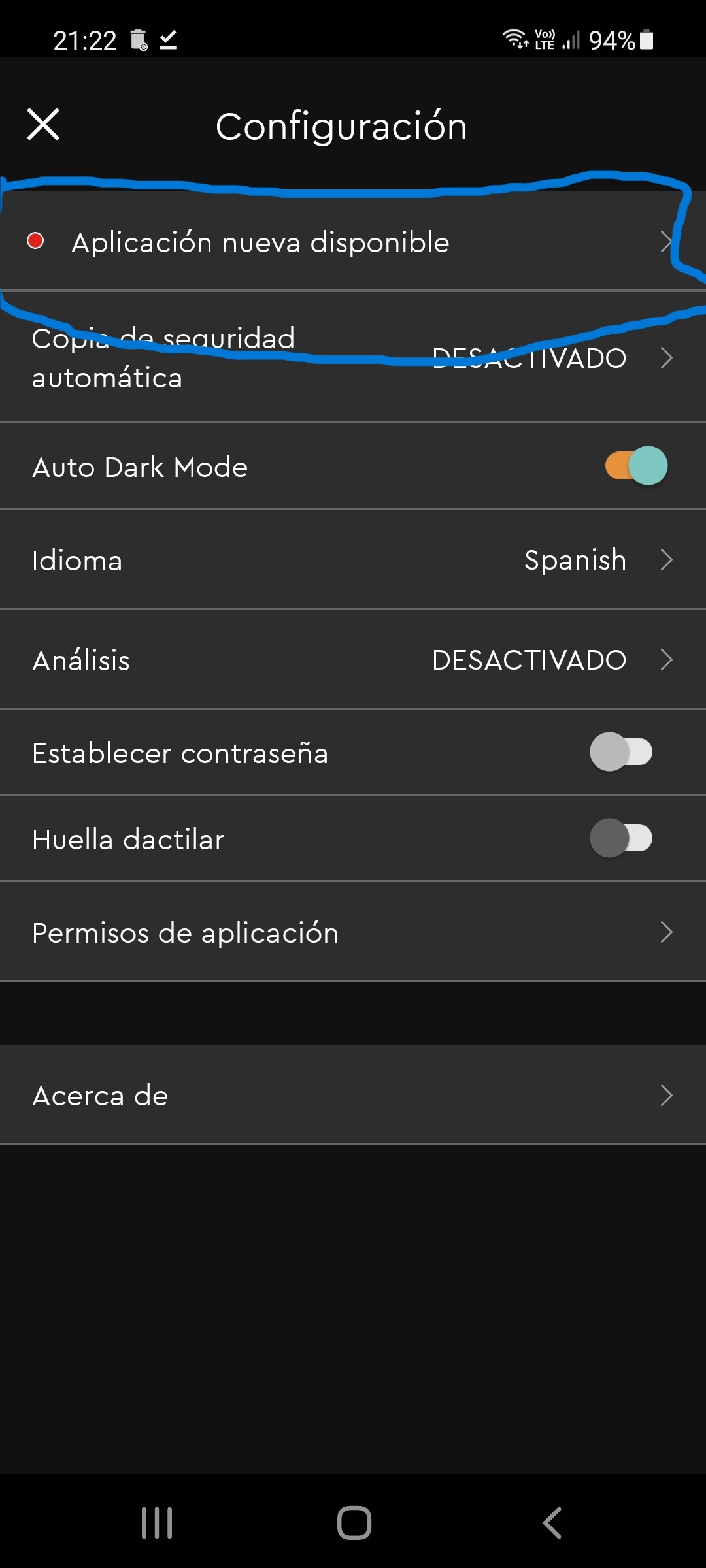Screen dimensions: 706x1568
Task: Change the Idioma setting
Action: point(353,561)
